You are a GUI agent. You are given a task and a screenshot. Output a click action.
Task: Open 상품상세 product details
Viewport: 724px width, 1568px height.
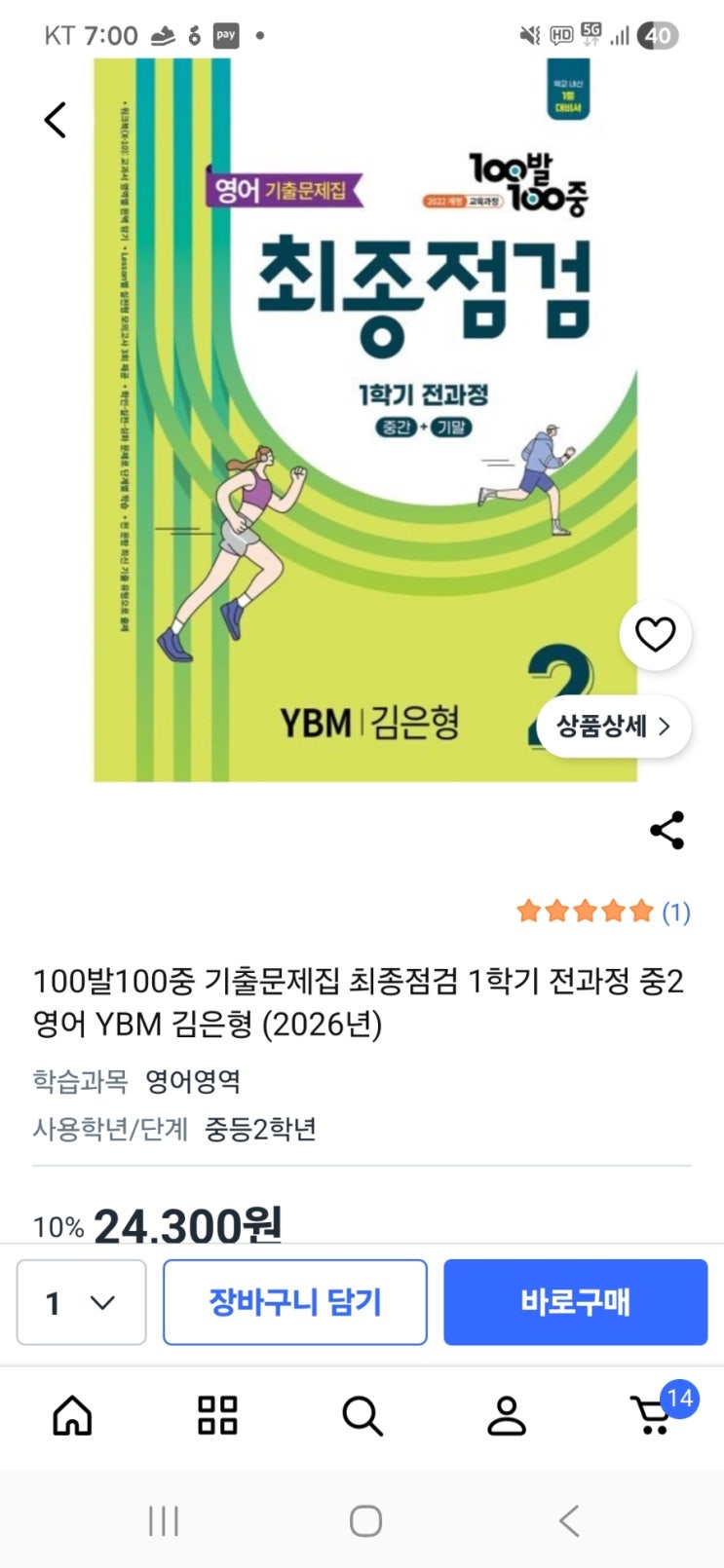613,727
